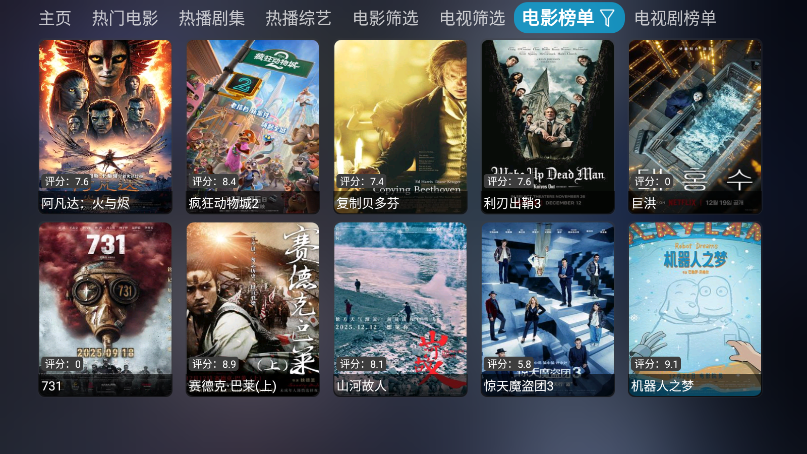
Task: Open the 巨洪 movie card
Action: tap(695, 126)
